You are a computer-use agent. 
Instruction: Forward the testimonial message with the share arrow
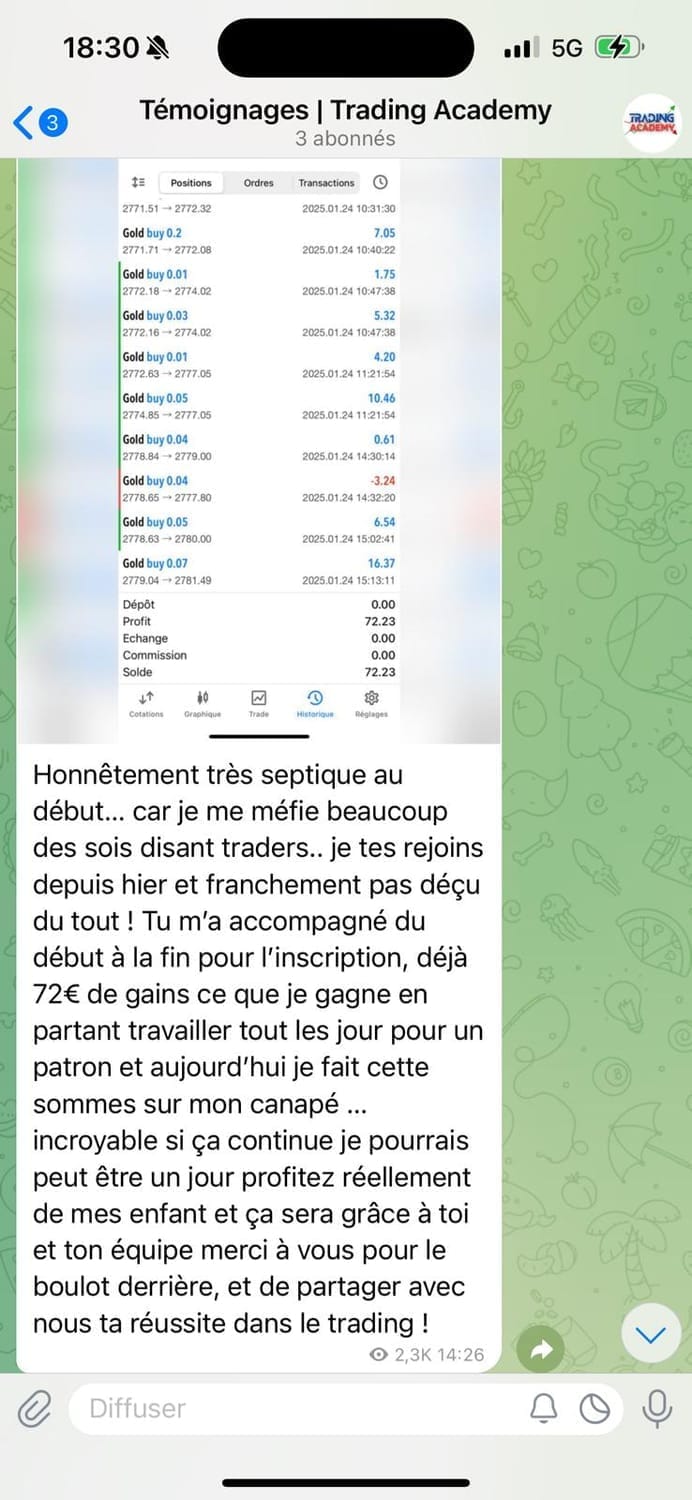click(x=541, y=1350)
